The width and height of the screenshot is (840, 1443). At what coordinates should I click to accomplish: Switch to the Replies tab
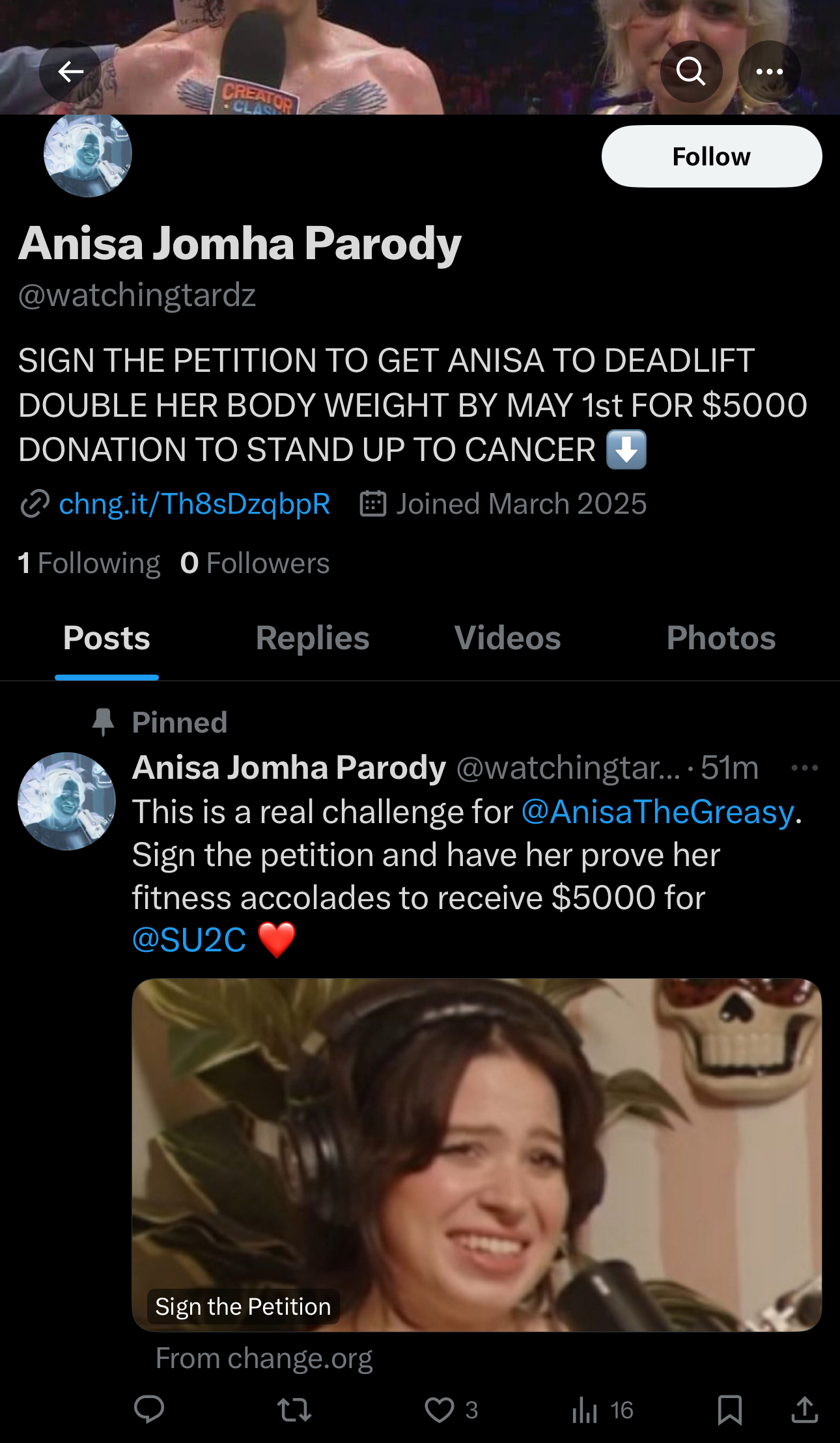click(313, 638)
